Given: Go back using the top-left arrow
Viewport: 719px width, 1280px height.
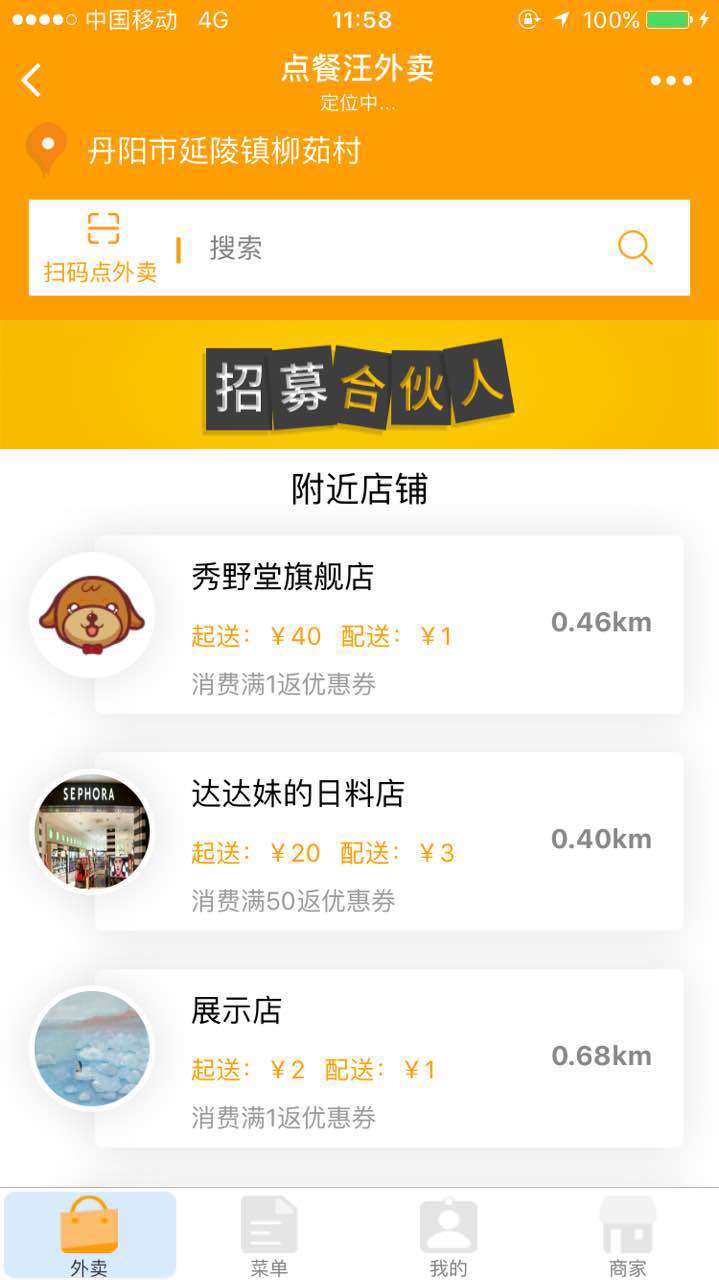Looking at the screenshot, I should point(31,80).
